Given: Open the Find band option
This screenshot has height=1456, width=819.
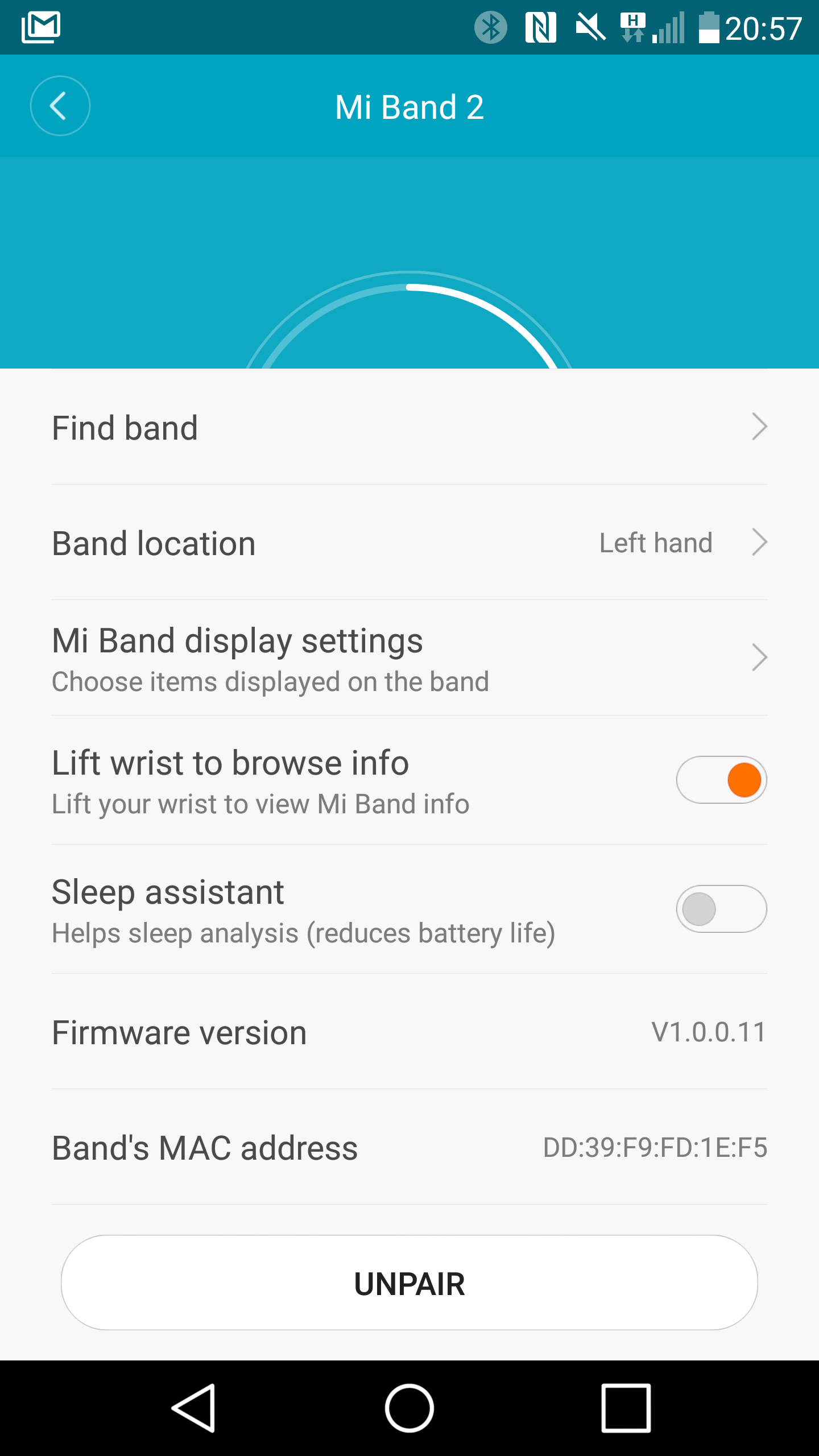Looking at the screenshot, I should [409, 427].
